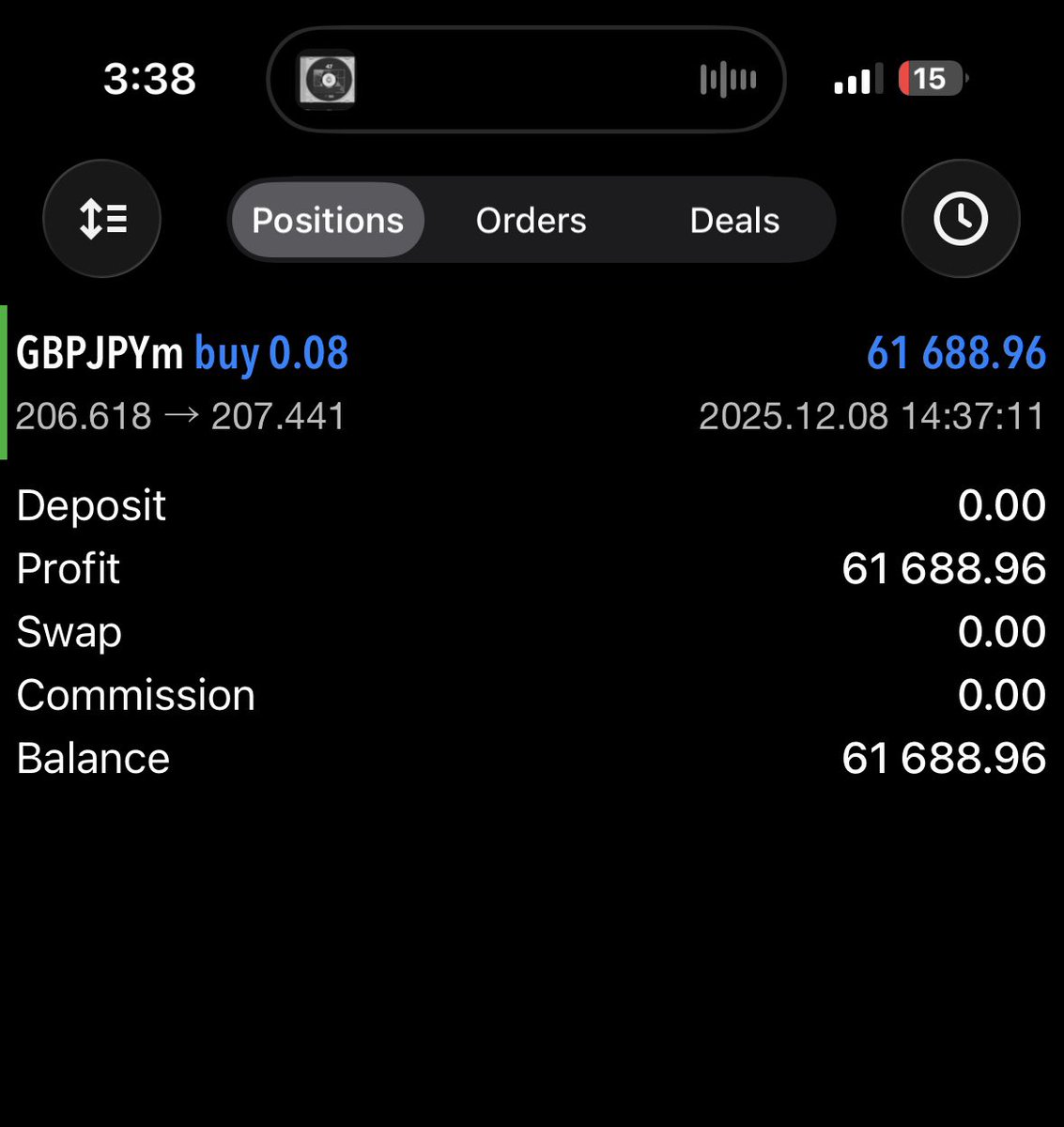Switch to the Deals tab
Image resolution: width=1064 pixels, height=1127 pixels.
coord(734,221)
